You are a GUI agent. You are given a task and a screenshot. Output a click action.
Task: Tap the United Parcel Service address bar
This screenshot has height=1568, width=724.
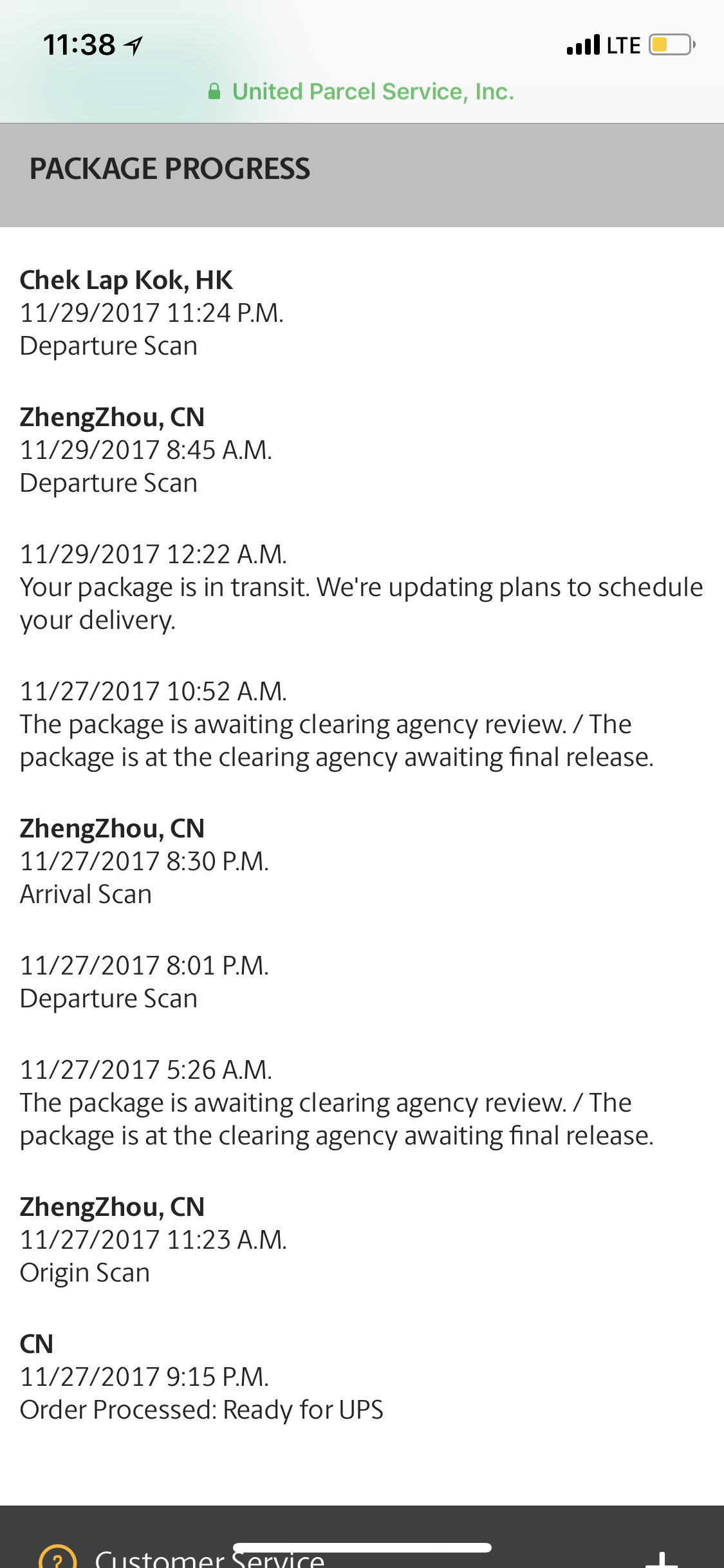click(x=362, y=92)
